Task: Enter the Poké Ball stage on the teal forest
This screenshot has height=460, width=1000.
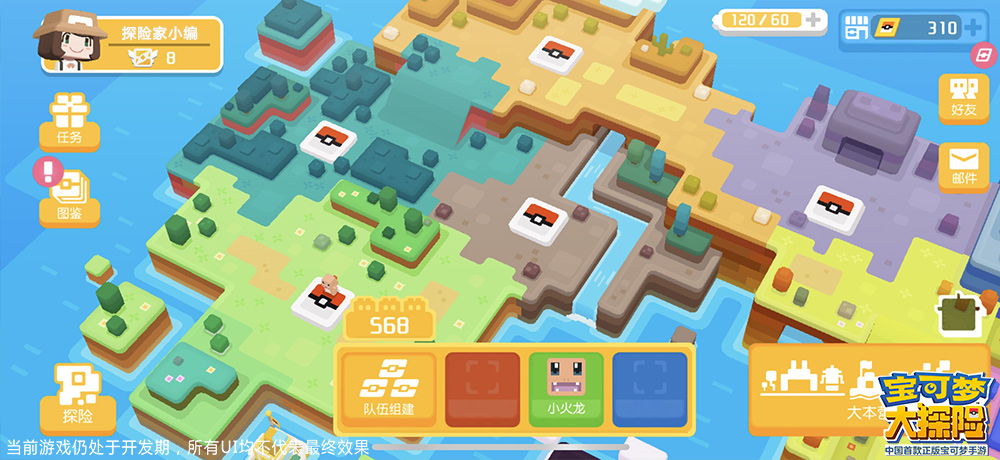Action: point(329,140)
